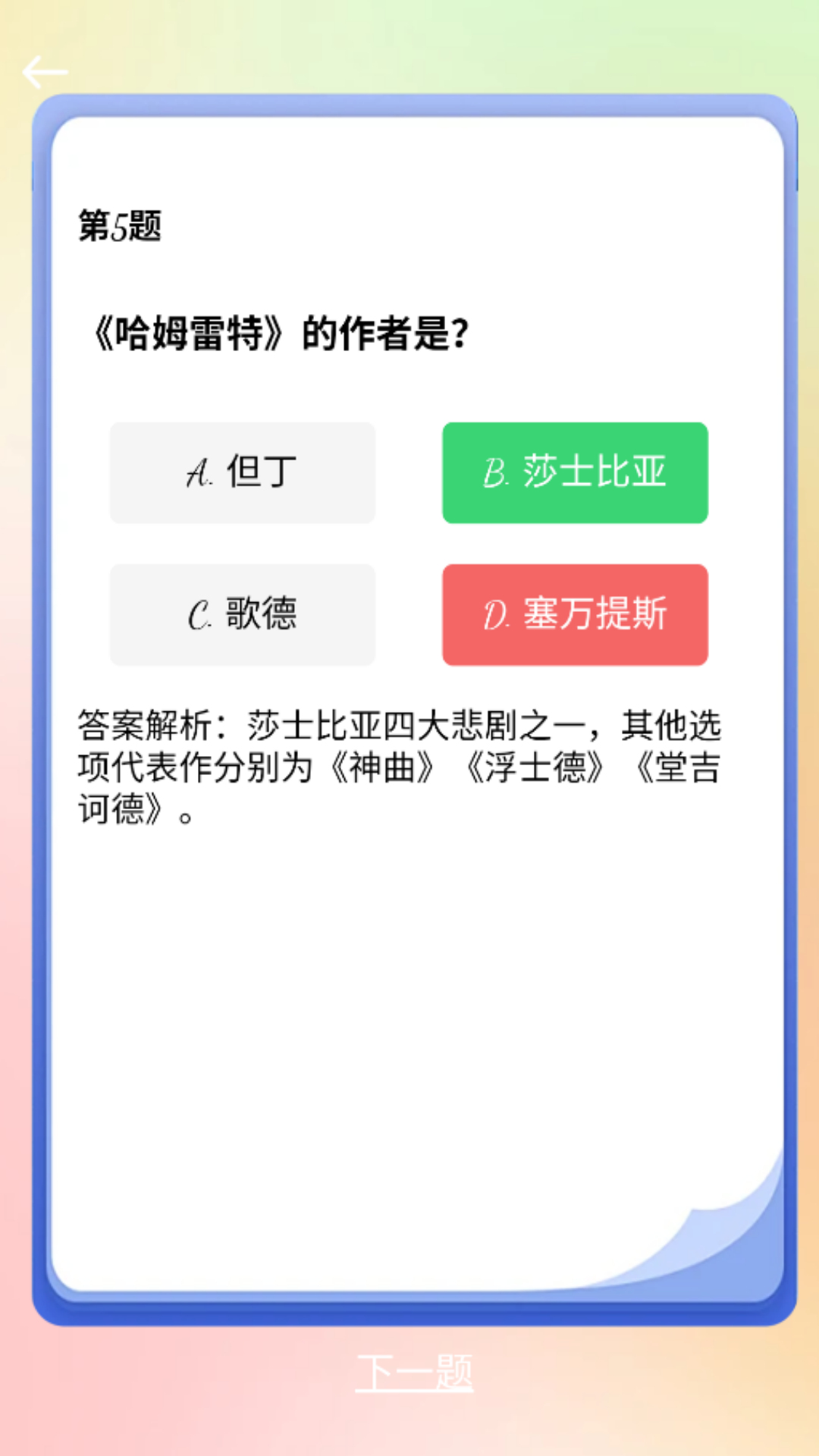
Task: Select option A 但丁
Action: (243, 472)
